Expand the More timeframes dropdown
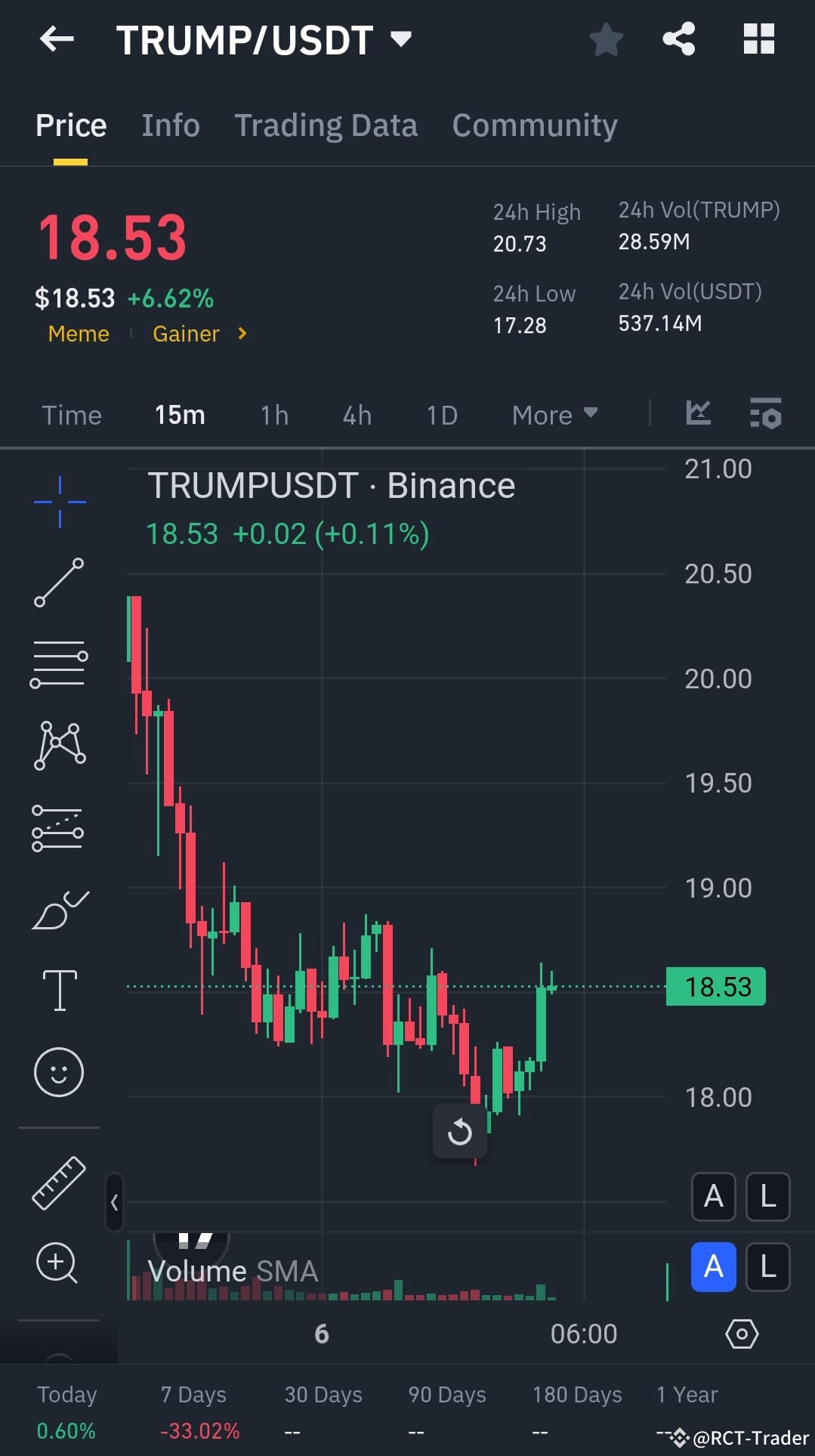This screenshot has width=815, height=1456. coord(554,415)
